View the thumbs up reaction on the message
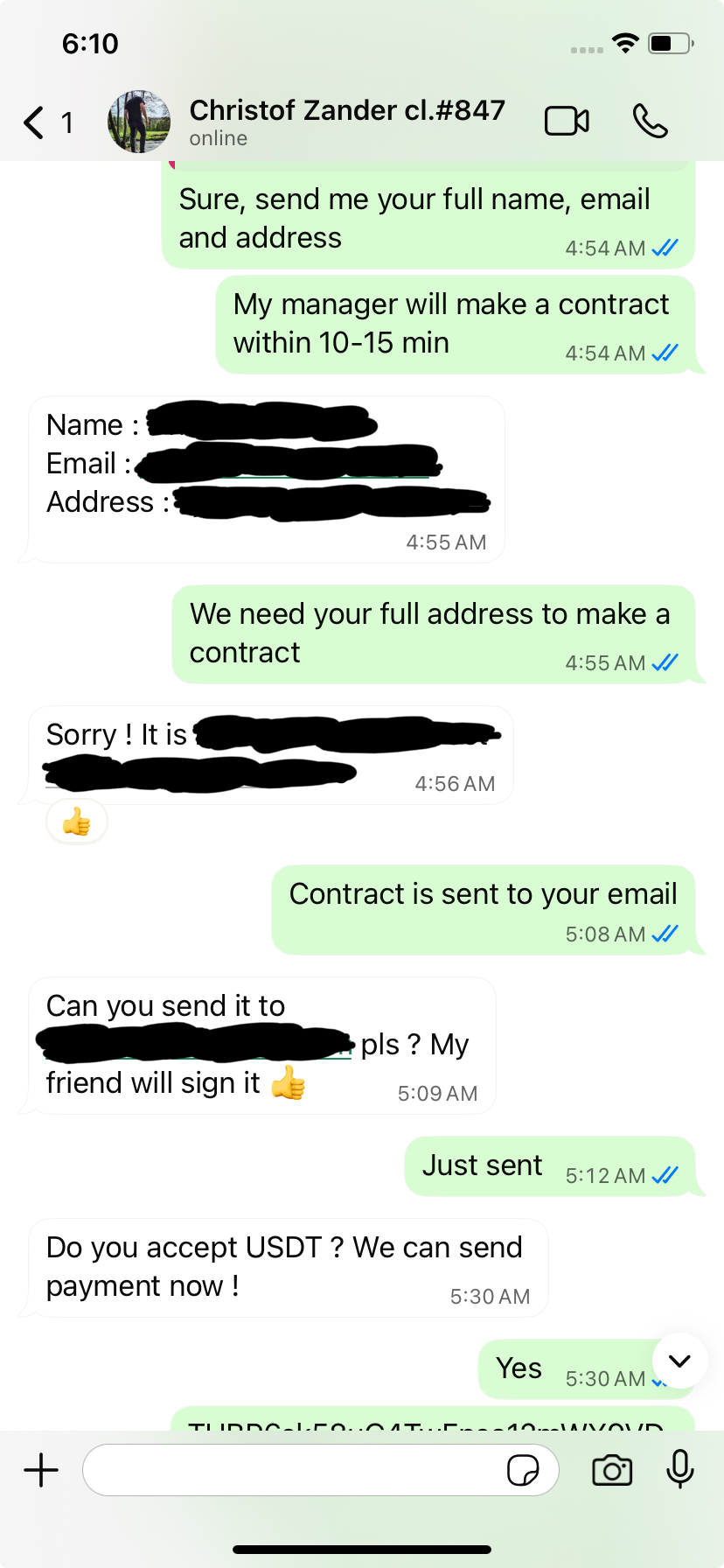724x1568 pixels. tap(77, 822)
